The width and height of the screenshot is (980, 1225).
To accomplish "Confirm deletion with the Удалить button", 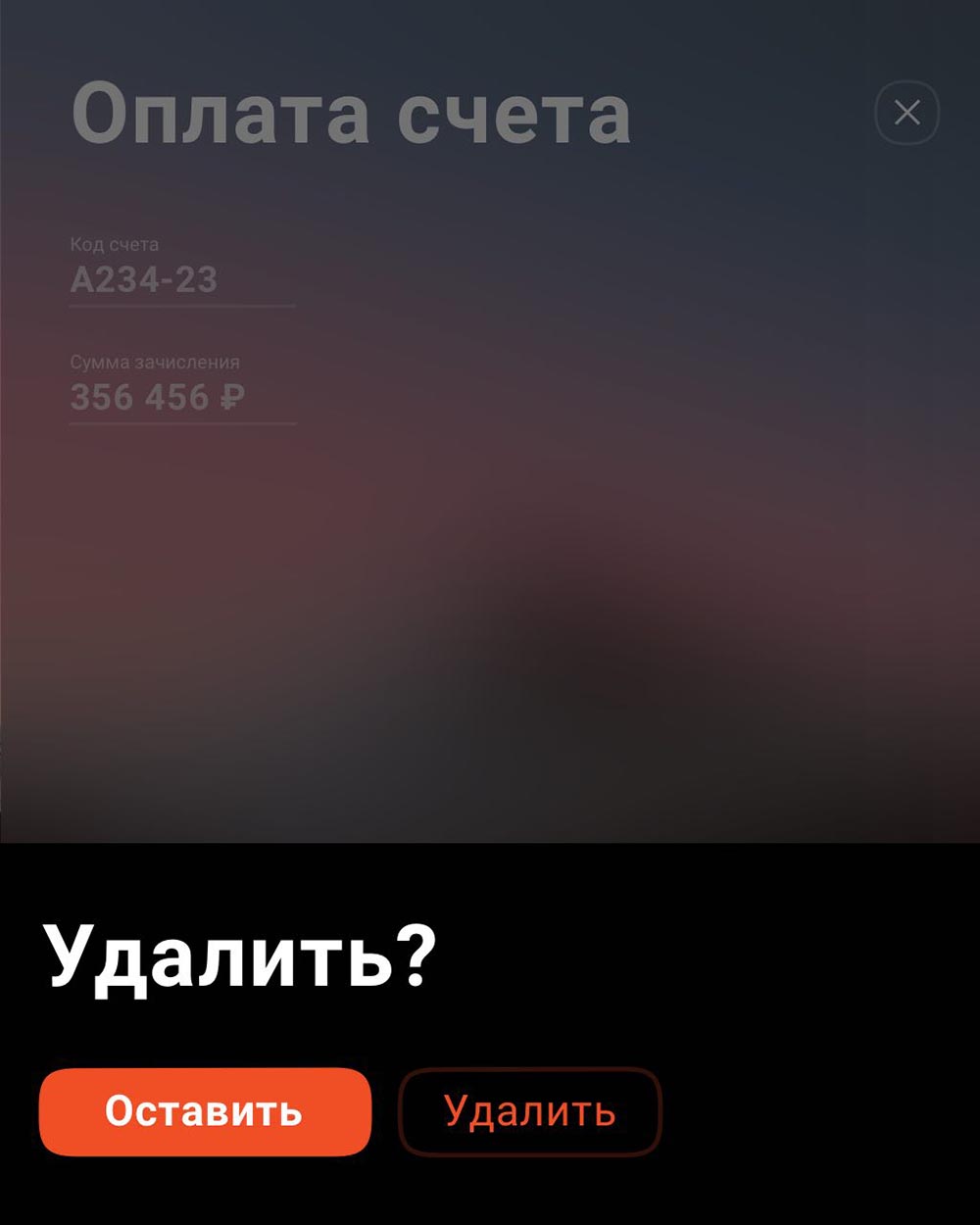I will click(529, 1111).
